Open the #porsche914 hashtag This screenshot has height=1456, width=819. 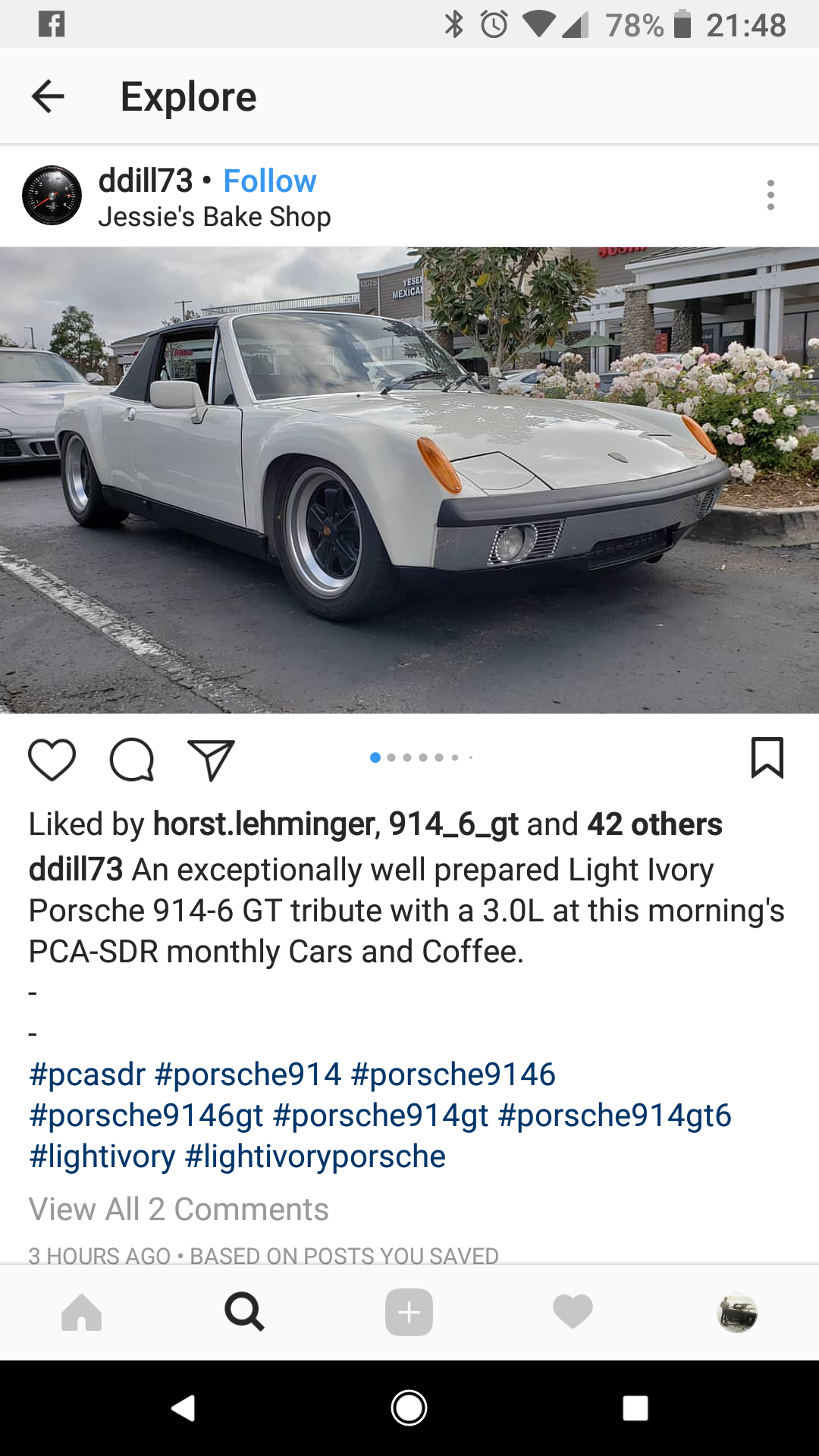(248, 1075)
